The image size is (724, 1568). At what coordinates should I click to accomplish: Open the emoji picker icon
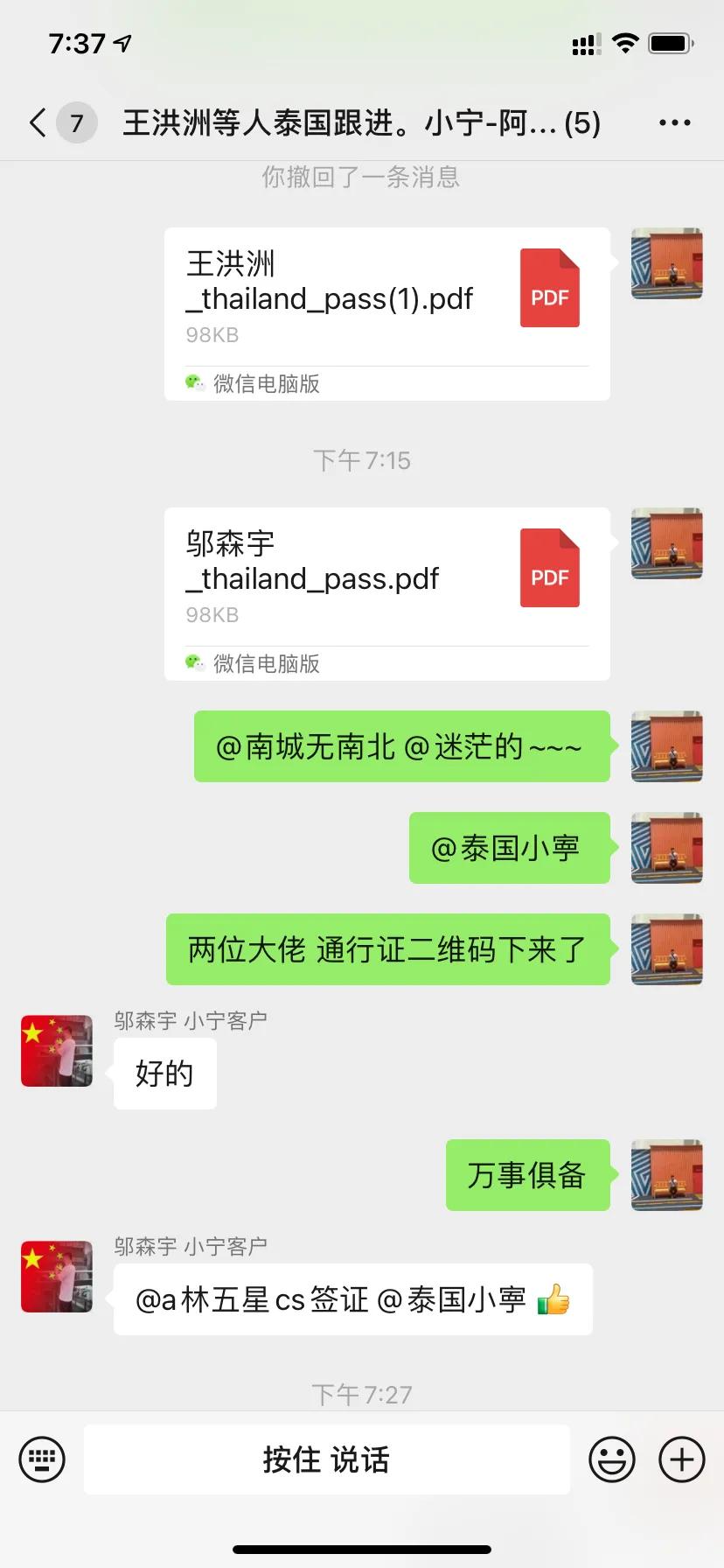click(612, 1459)
